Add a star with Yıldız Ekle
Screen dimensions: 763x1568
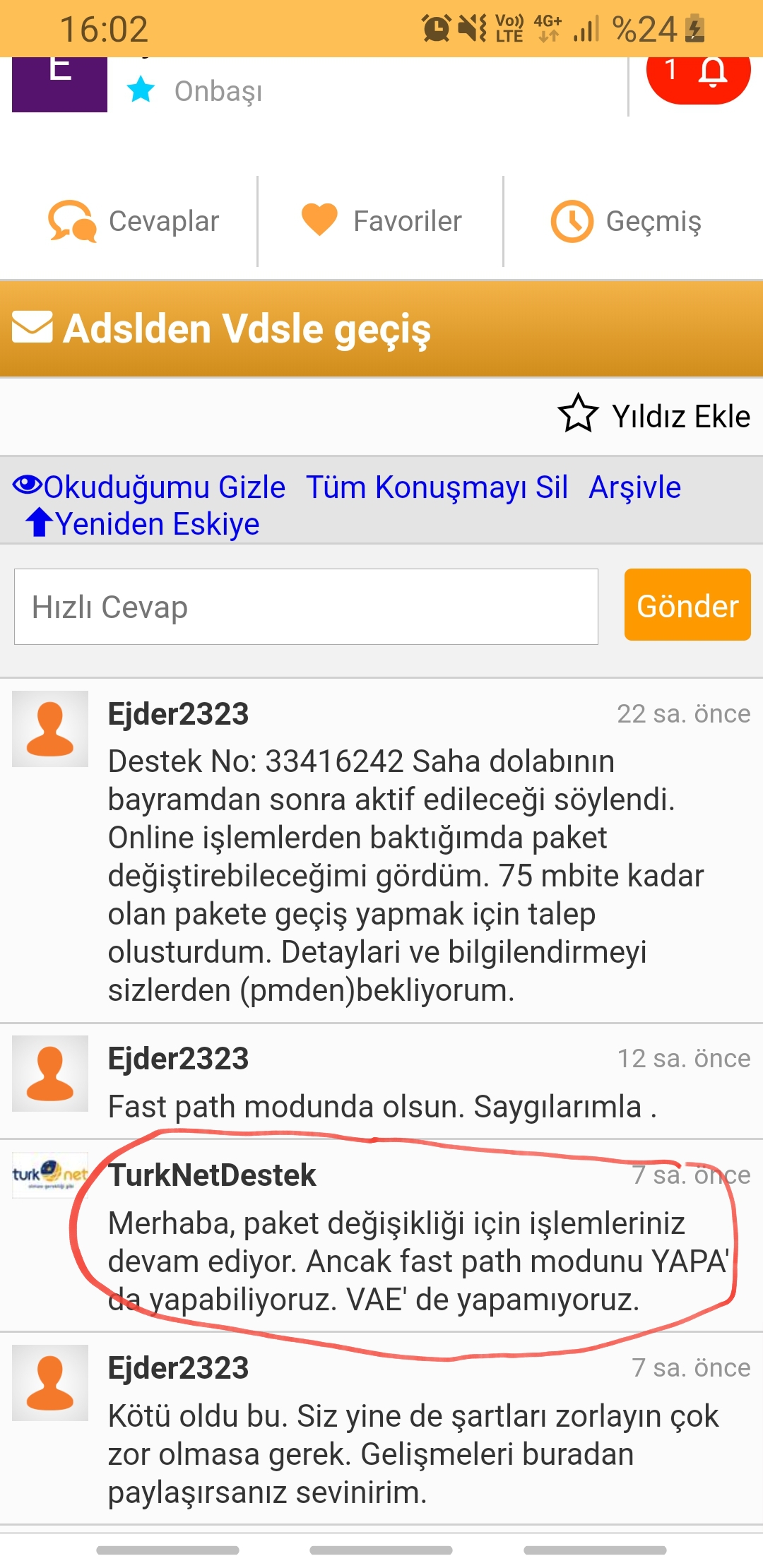click(x=654, y=415)
